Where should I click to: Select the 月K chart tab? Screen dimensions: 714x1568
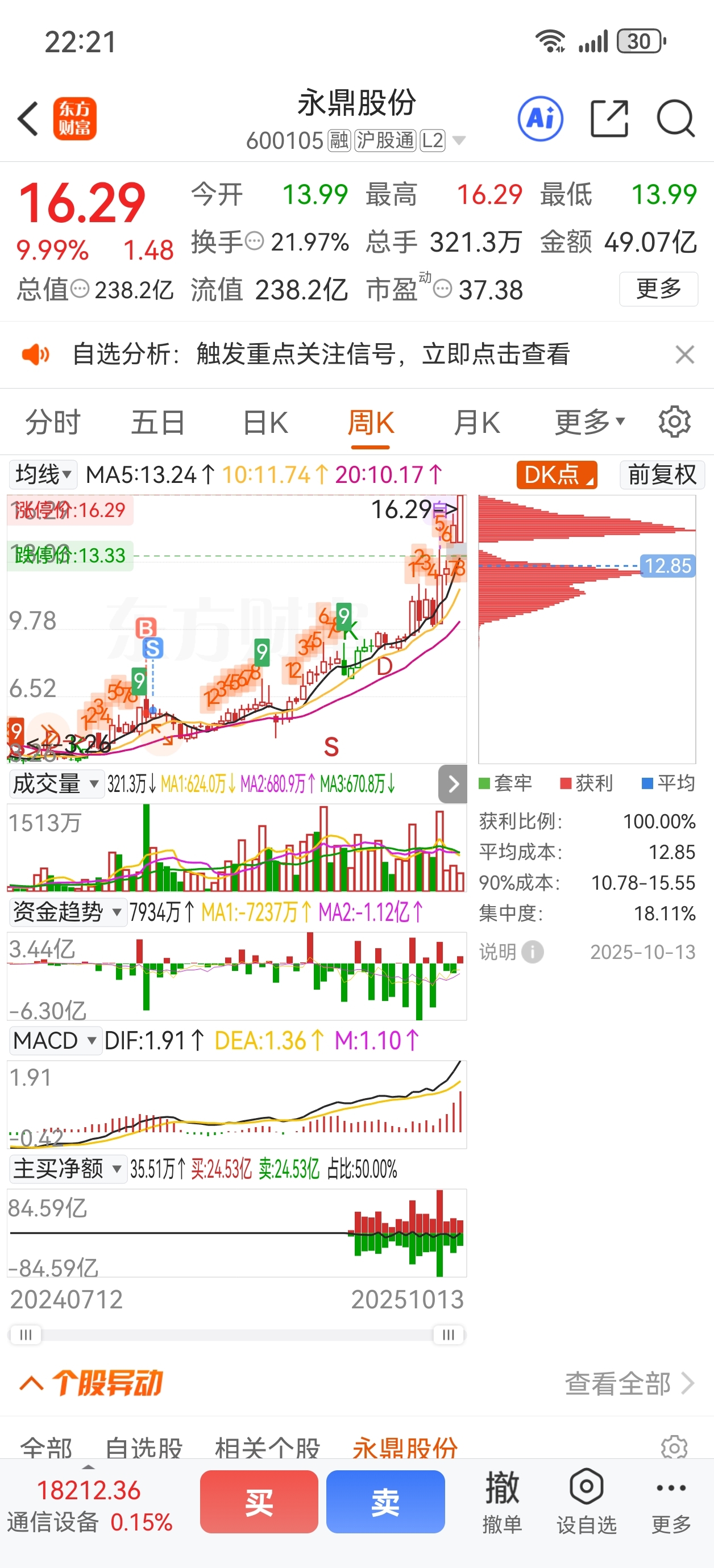coord(476,423)
